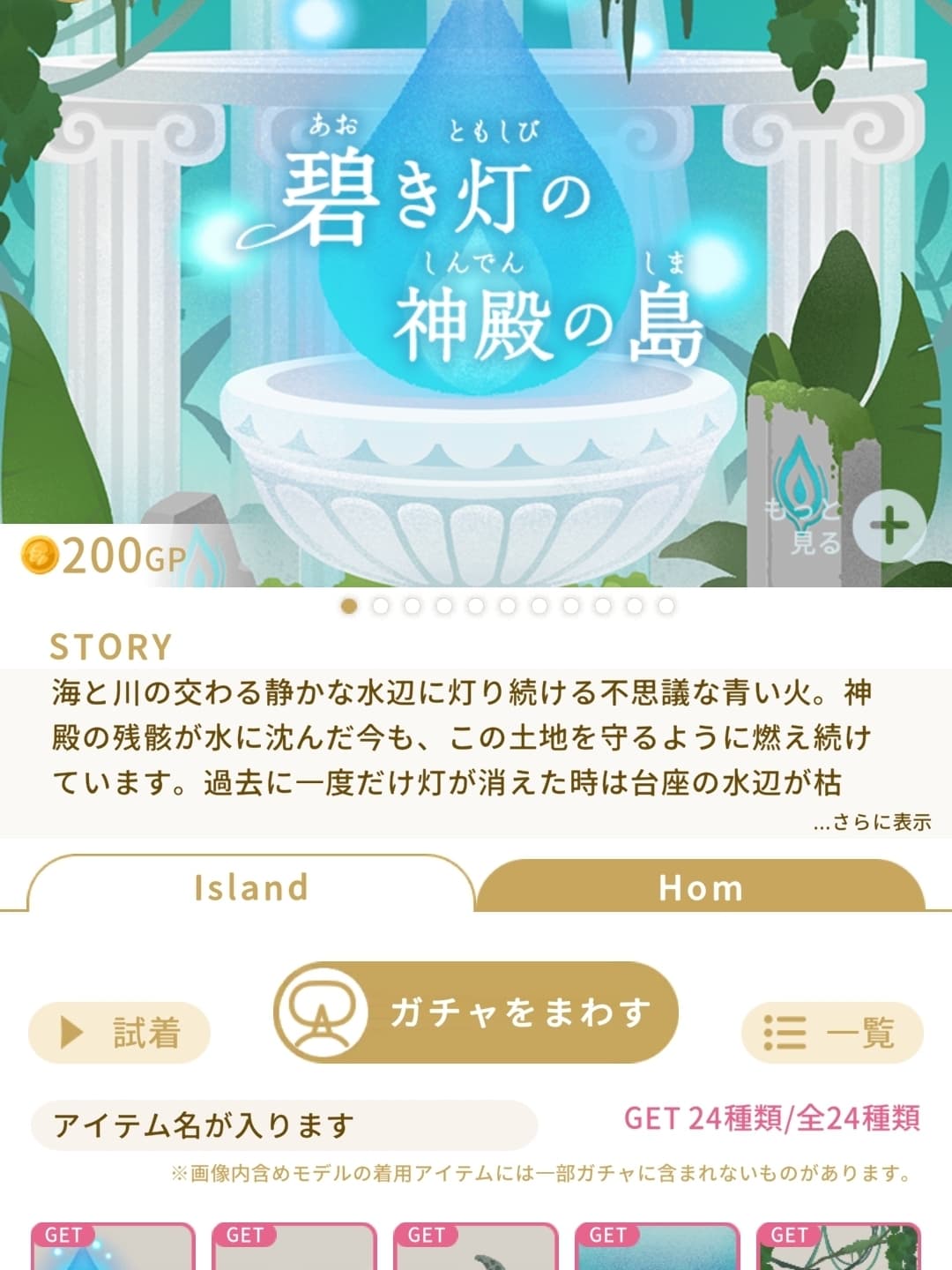
Task: Open the last GET item with vines
Action: tap(838, 1247)
